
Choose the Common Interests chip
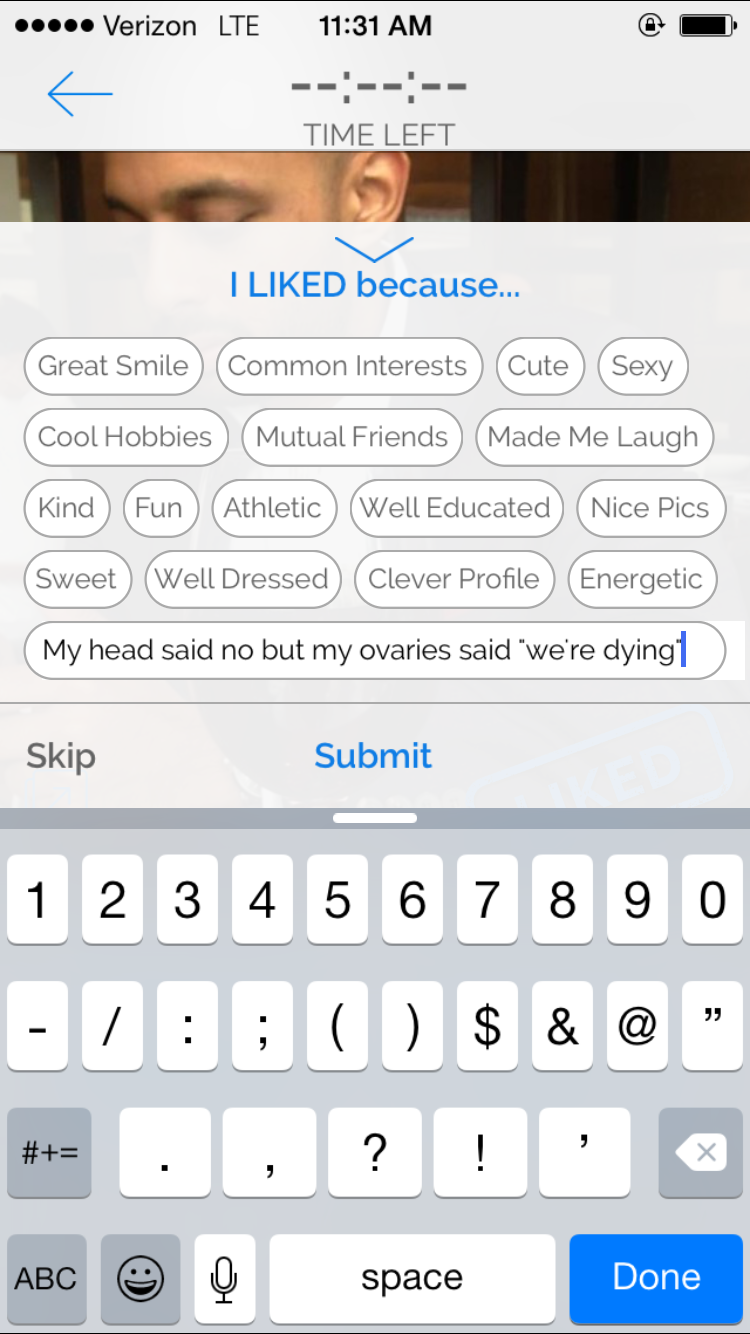[x=348, y=366]
